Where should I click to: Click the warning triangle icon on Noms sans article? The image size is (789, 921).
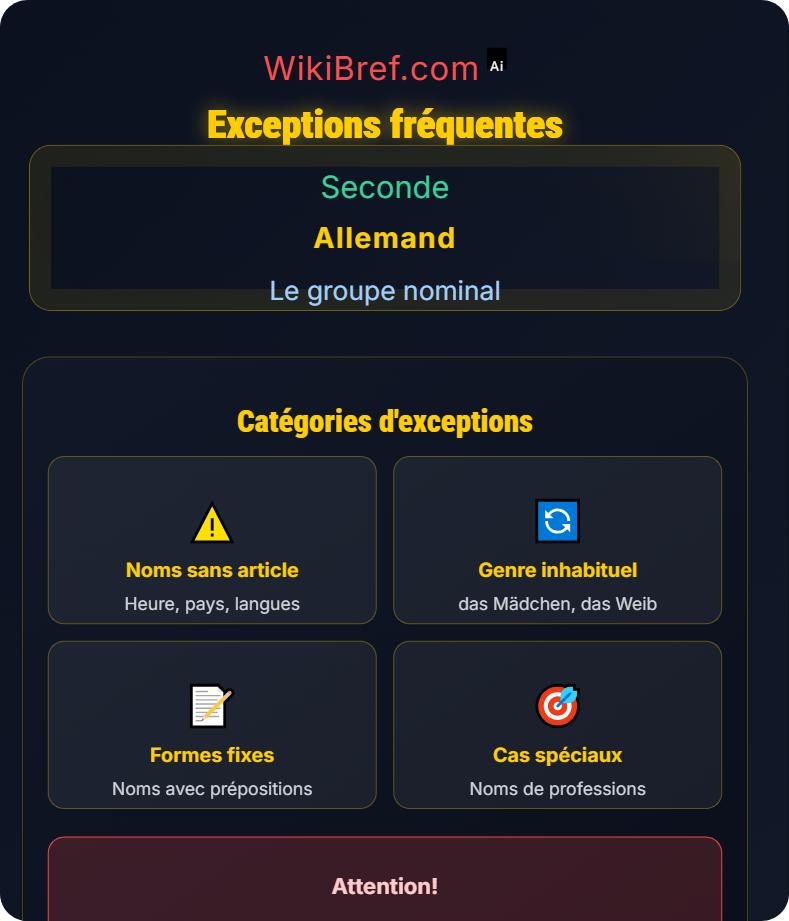(211, 521)
